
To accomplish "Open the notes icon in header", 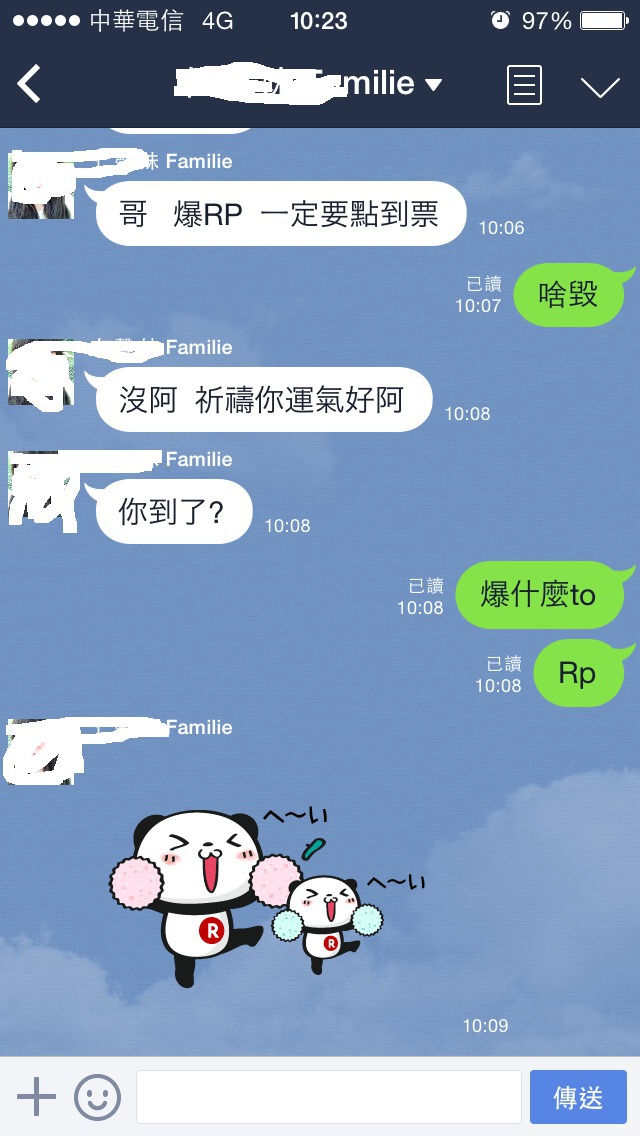I will pyautogui.click(x=524, y=85).
